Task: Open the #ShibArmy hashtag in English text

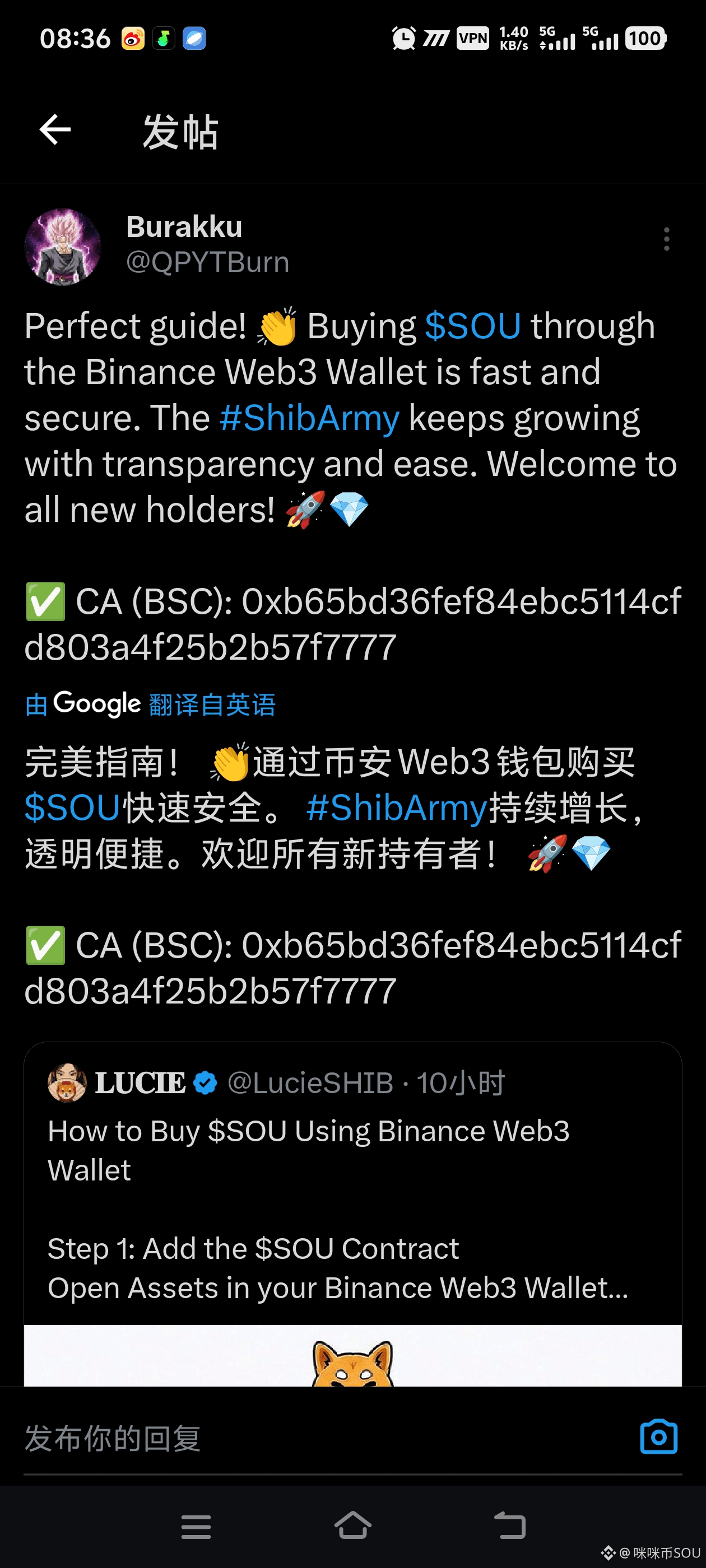Action: click(309, 419)
